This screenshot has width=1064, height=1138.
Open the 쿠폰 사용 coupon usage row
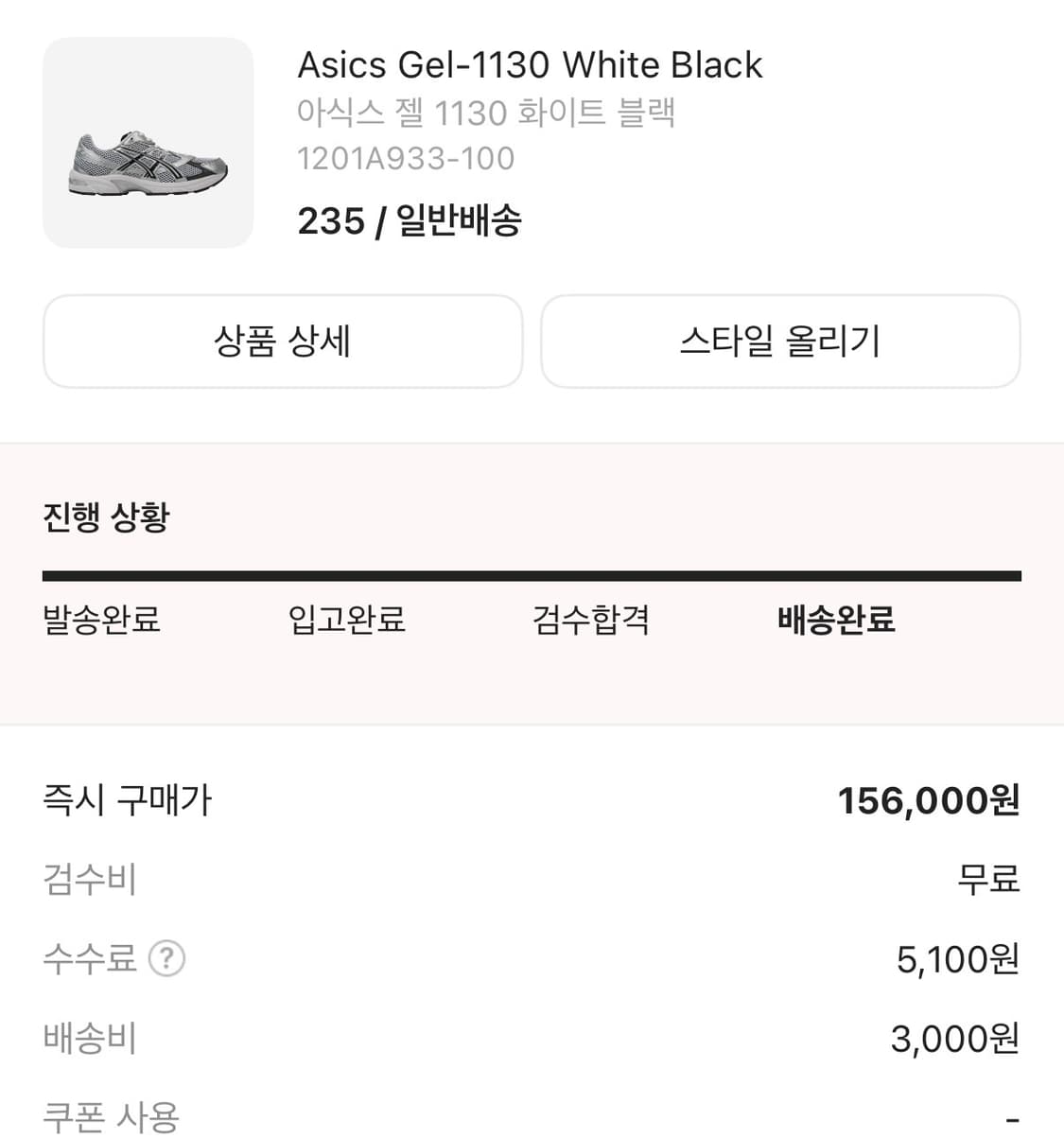point(110,1118)
